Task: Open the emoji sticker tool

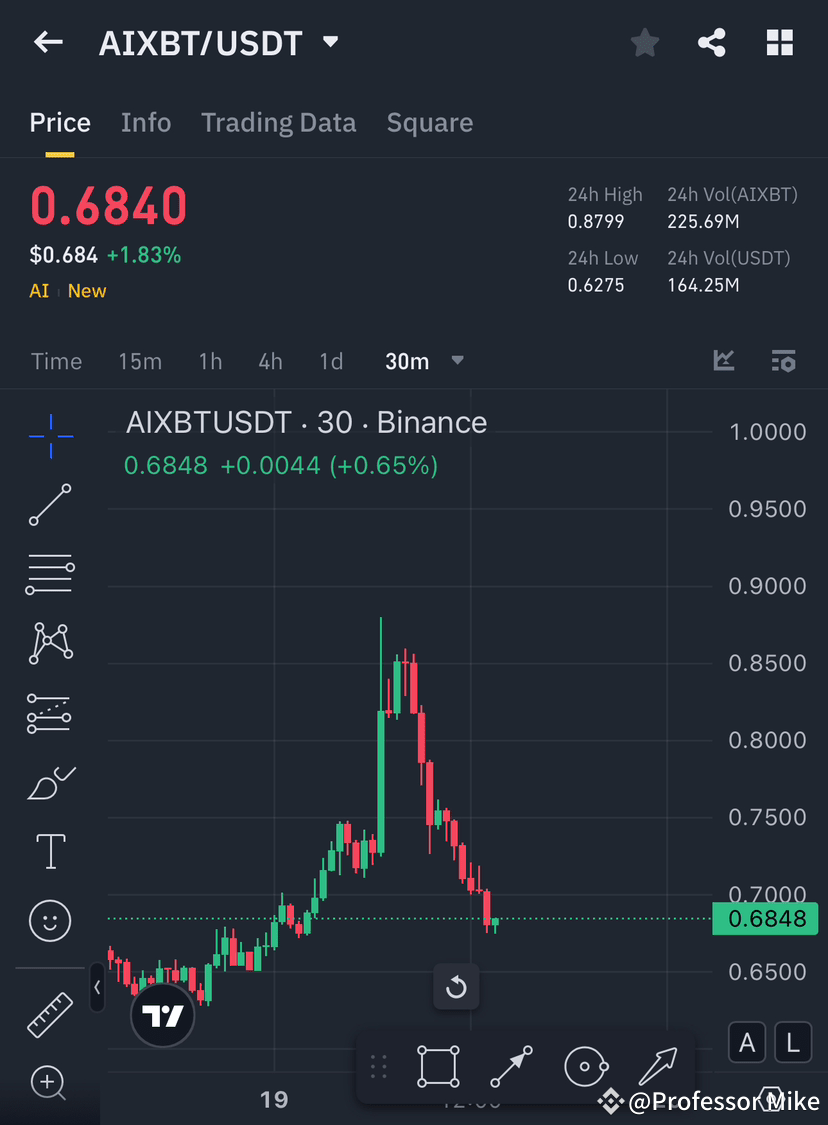Action: click(50, 921)
